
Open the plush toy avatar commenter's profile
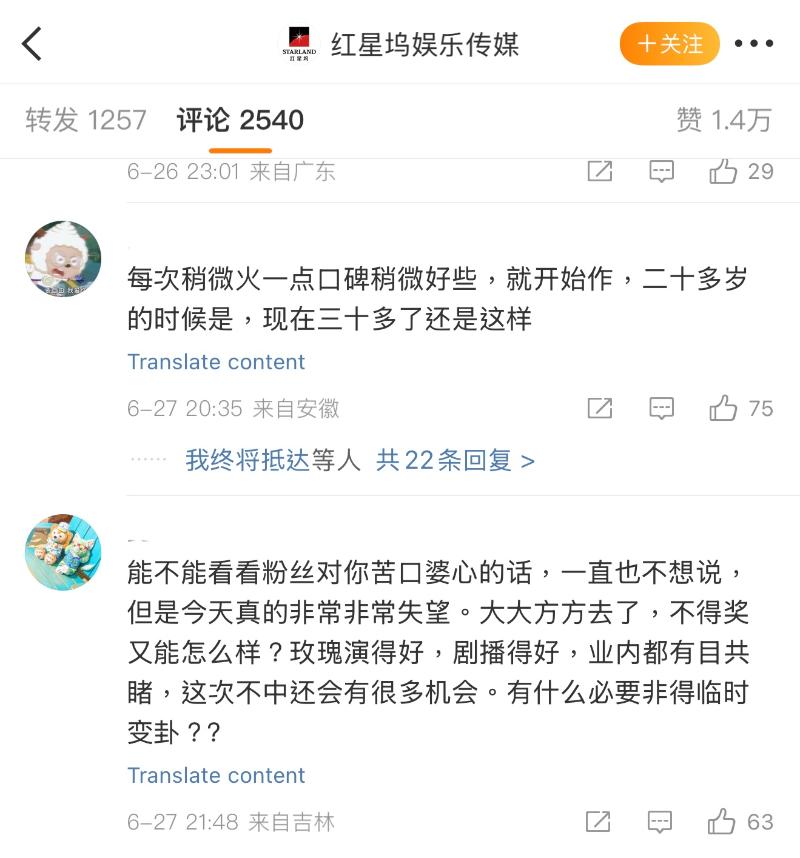pos(63,552)
